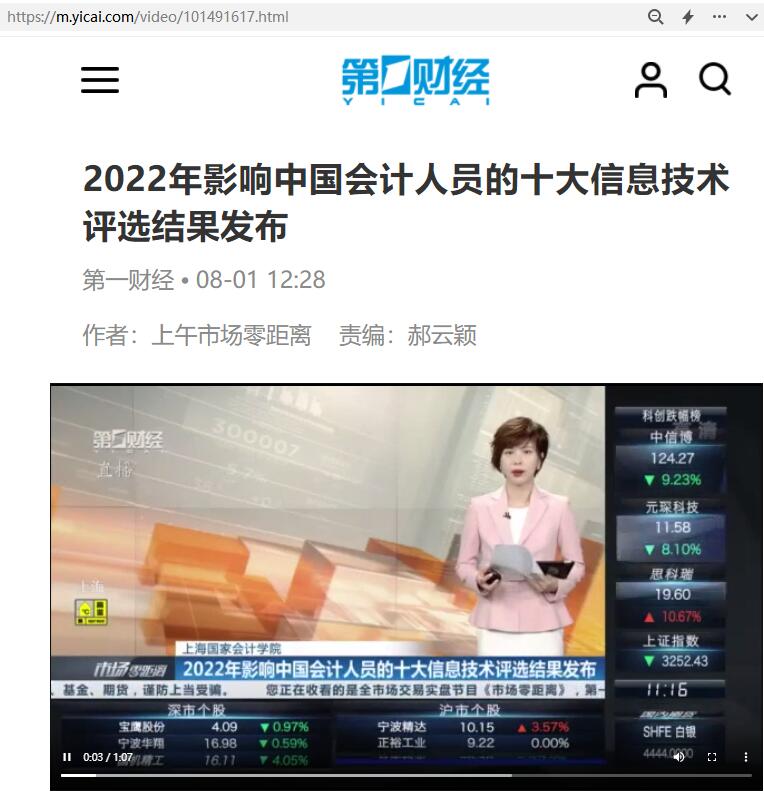This screenshot has height=807, width=764.
Task: Mute the video sound
Action: click(679, 757)
